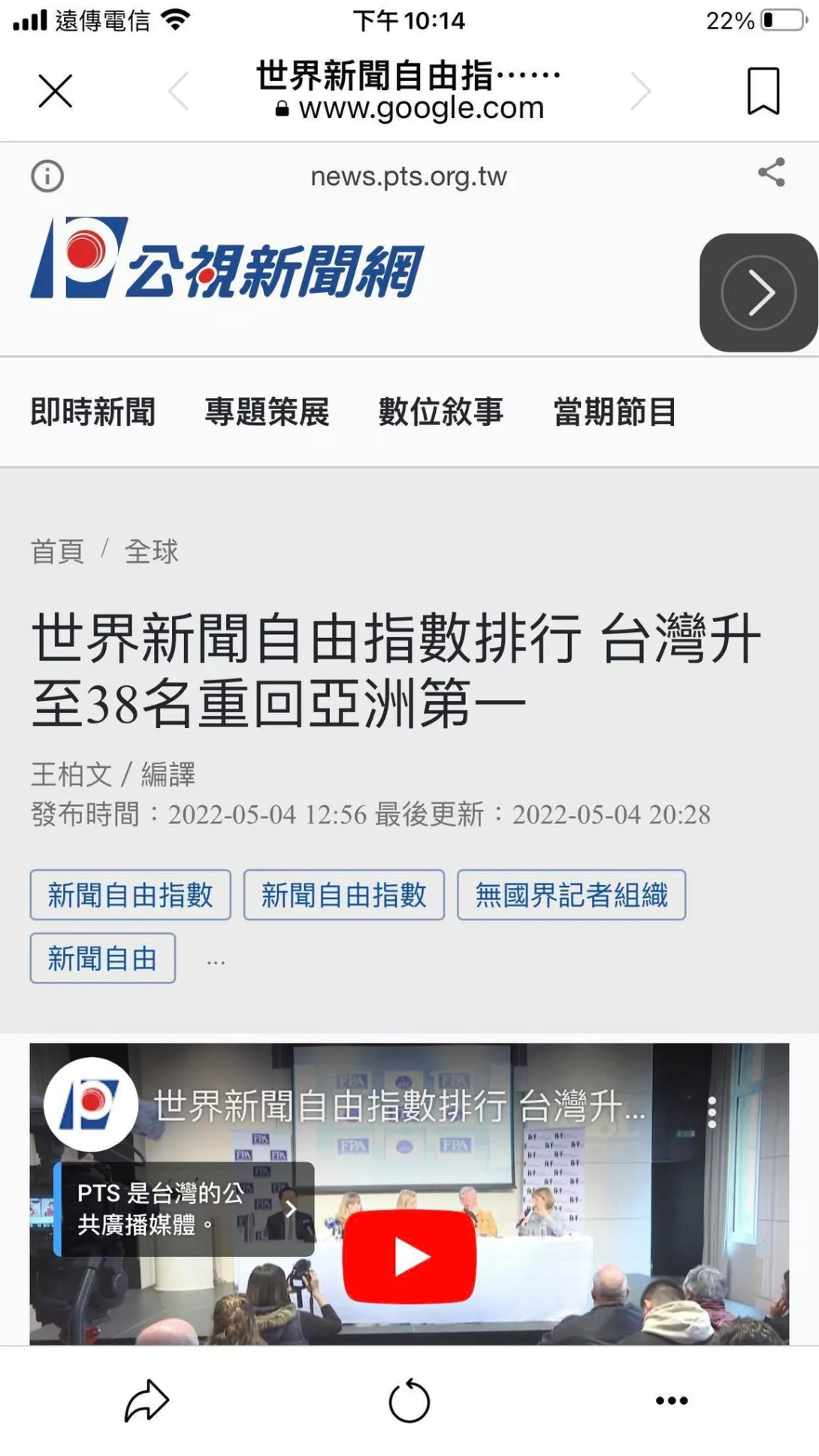Image resolution: width=819 pixels, height=1456 pixels.
Task: Tap the share arrow in bottom bar
Action: pos(147,1400)
